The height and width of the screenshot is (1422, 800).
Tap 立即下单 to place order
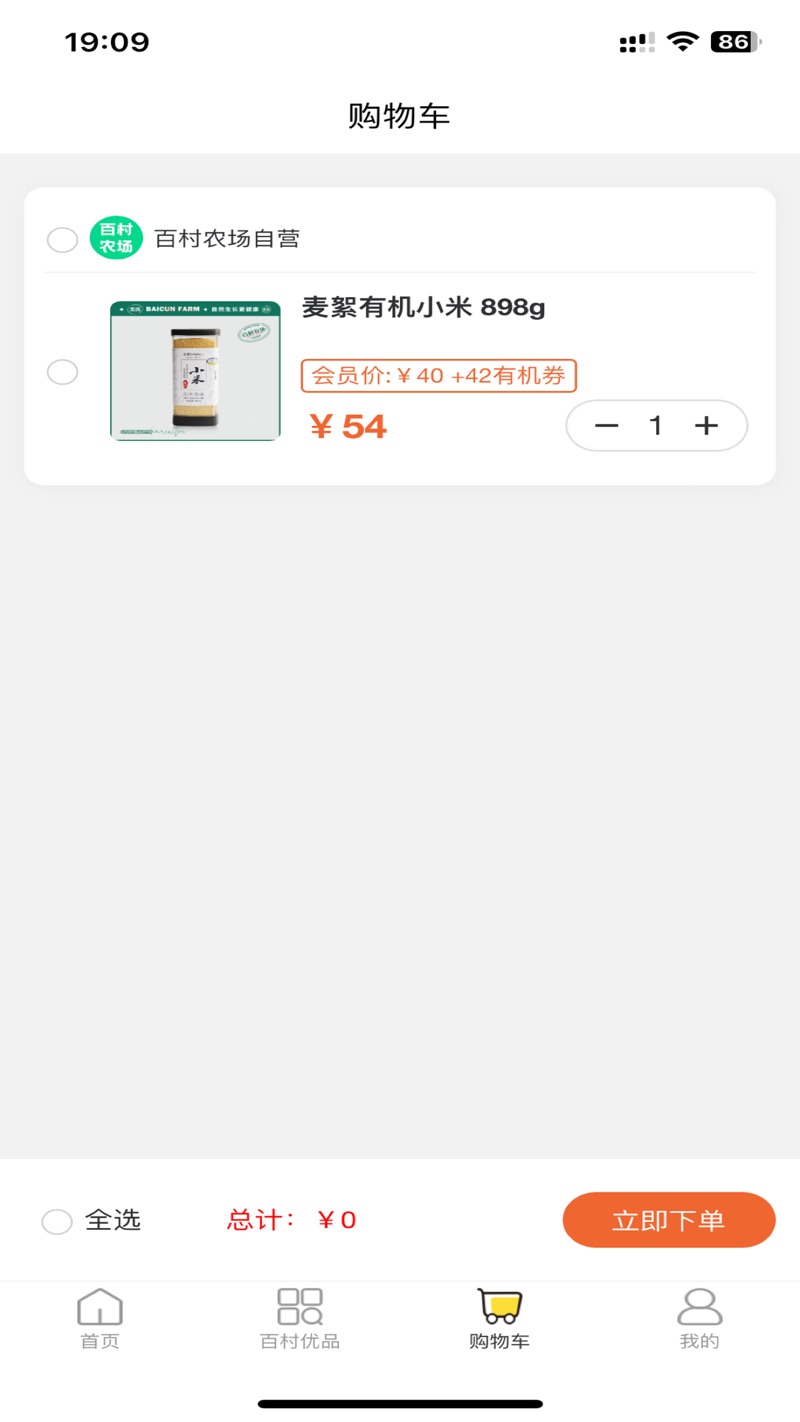pyautogui.click(x=669, y=1220)
